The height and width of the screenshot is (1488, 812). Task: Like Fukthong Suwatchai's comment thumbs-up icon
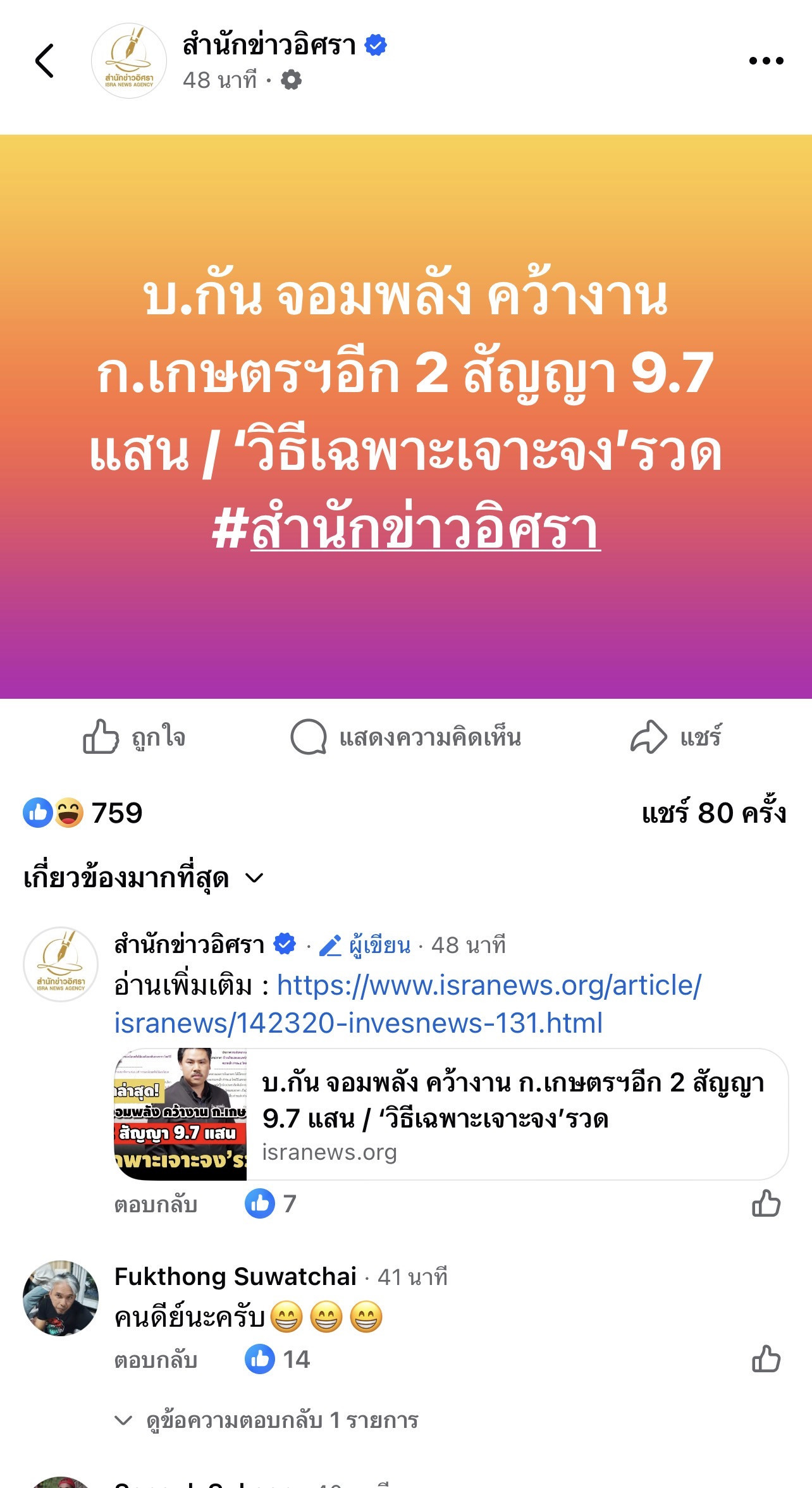[x=766, y=1359]
